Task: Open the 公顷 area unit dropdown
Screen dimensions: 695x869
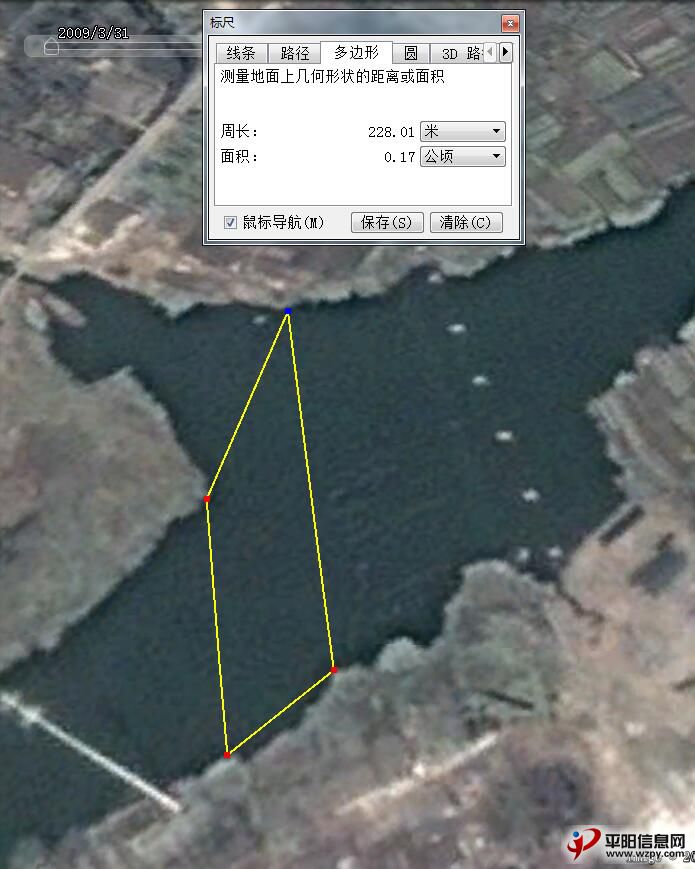Action: [462, 156]
